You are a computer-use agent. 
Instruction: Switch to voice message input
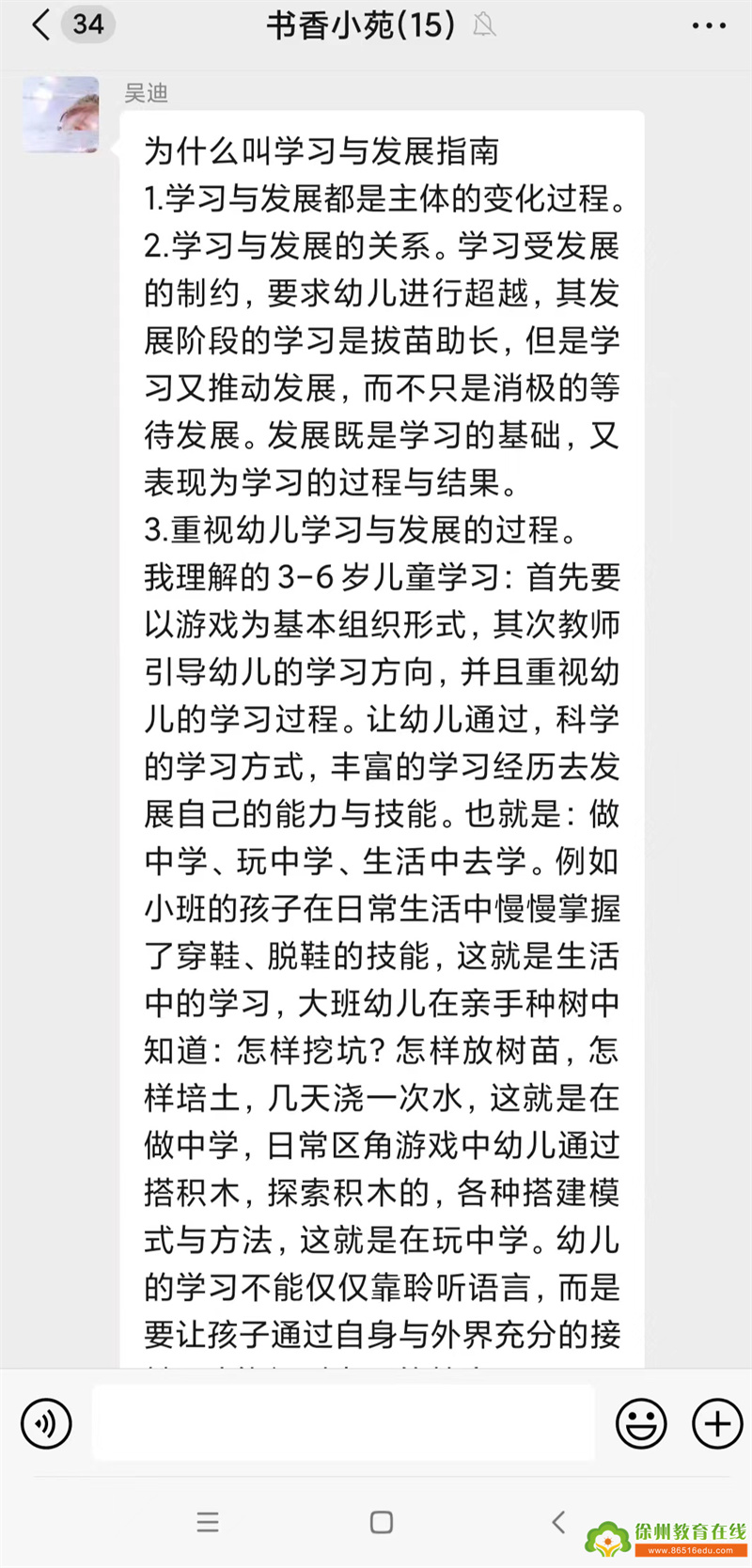[x=46, y=1423]
